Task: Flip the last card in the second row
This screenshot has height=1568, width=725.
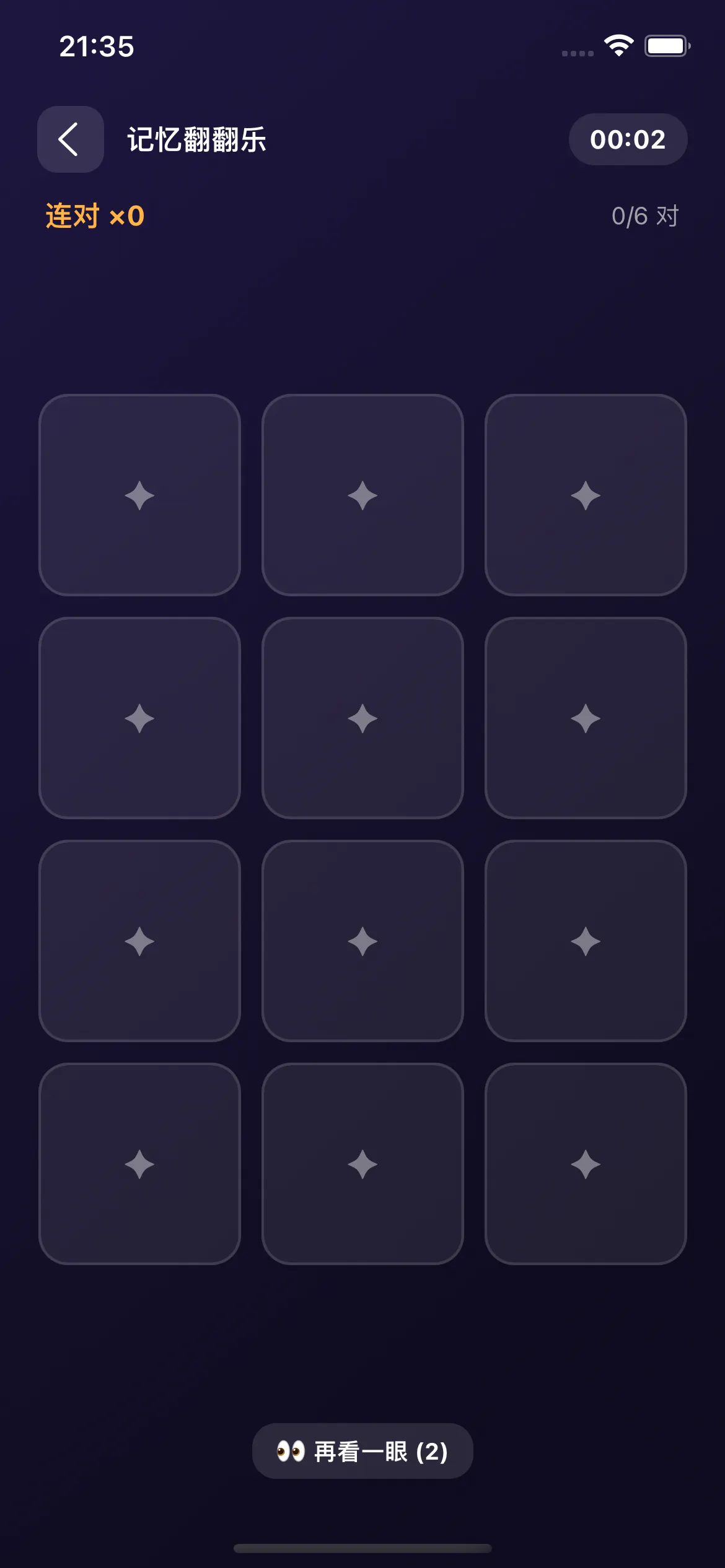Action: [586, 718]
